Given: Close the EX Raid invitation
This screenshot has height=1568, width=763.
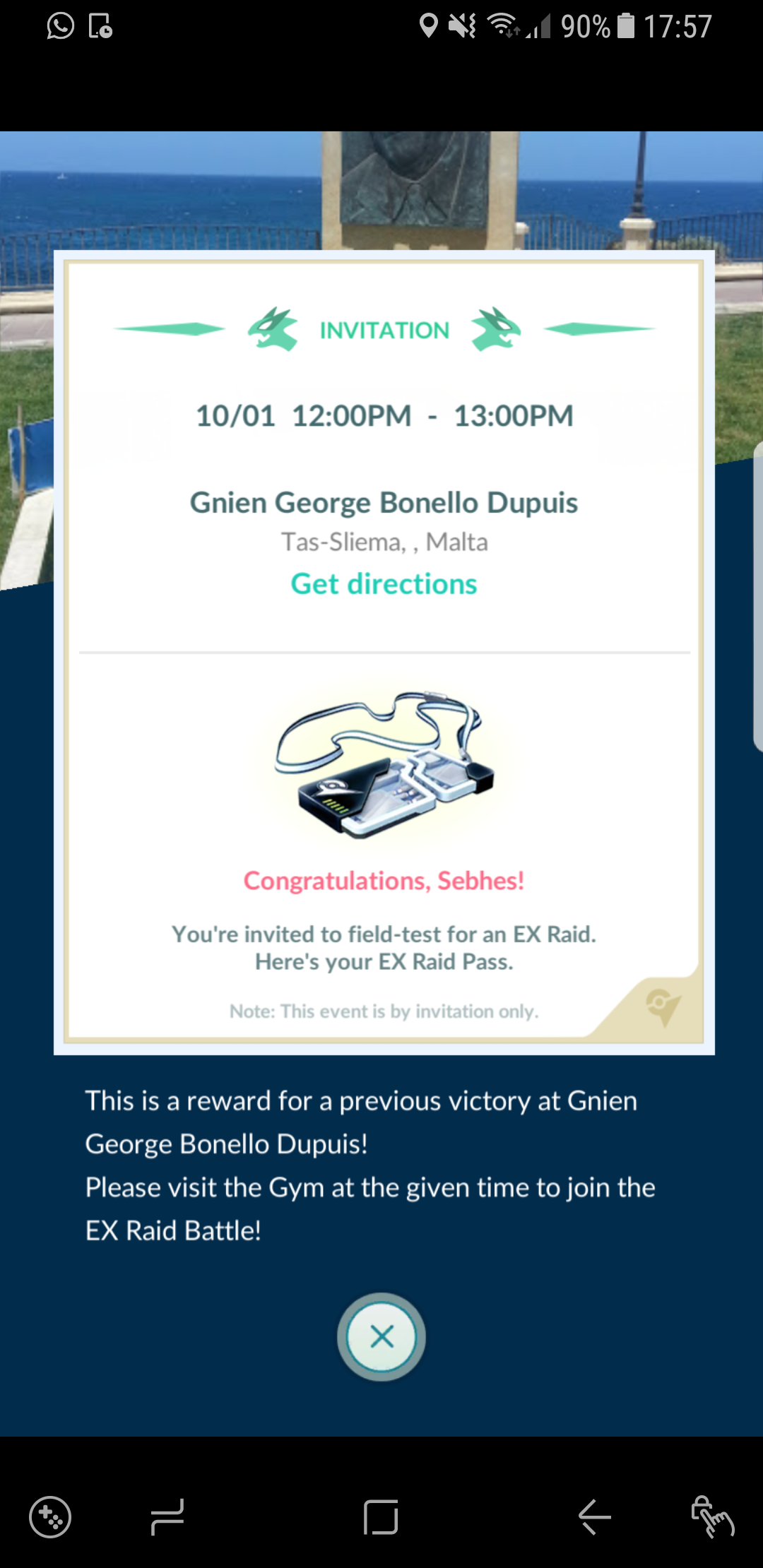Looking at the screenshot, I should pyautogui.click(x=381, y=1336).
